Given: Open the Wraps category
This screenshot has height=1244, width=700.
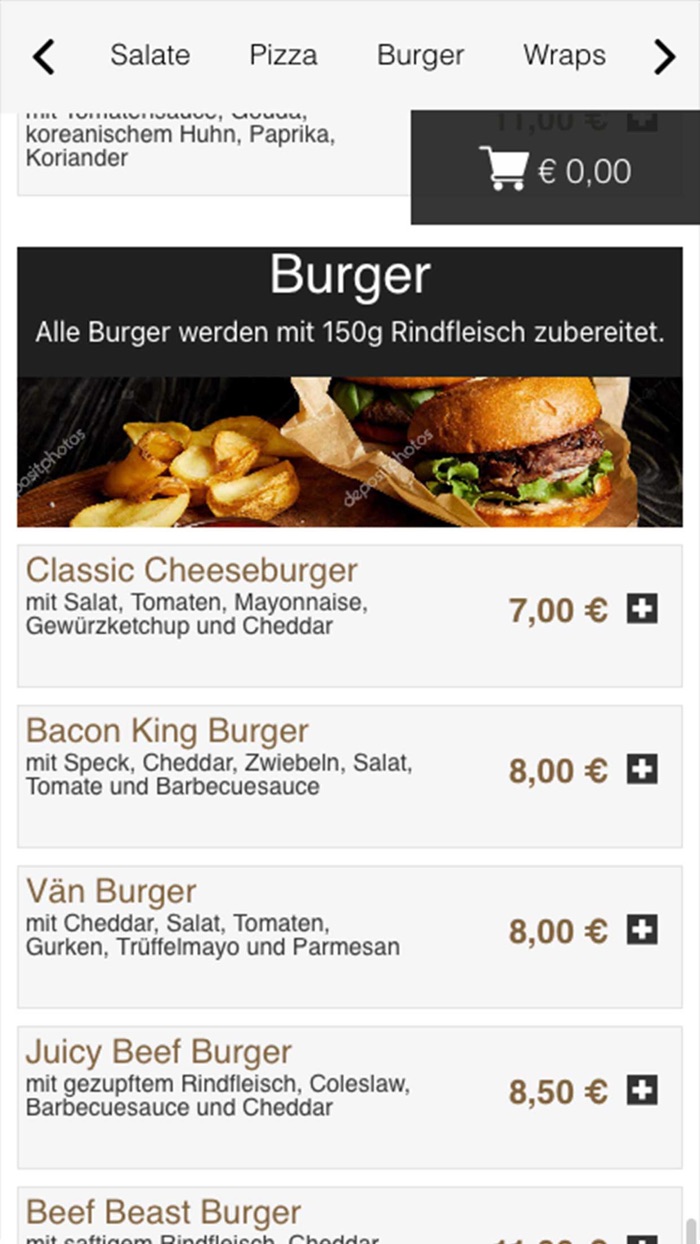Looking at the screenshot, I should pos(564,55).
